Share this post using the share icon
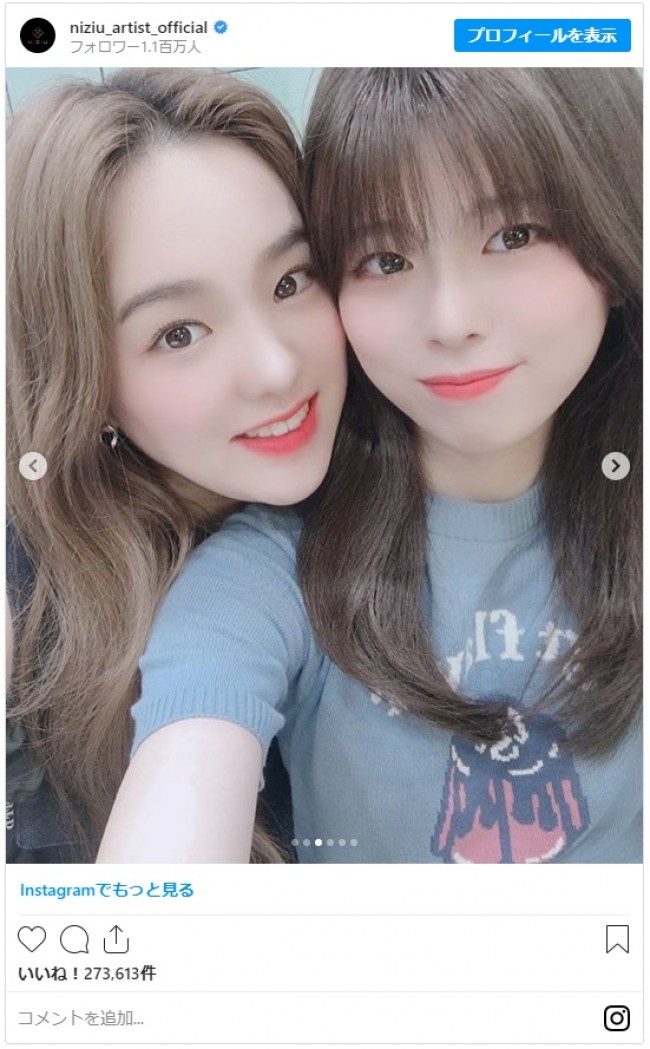 tap(116, 939)
